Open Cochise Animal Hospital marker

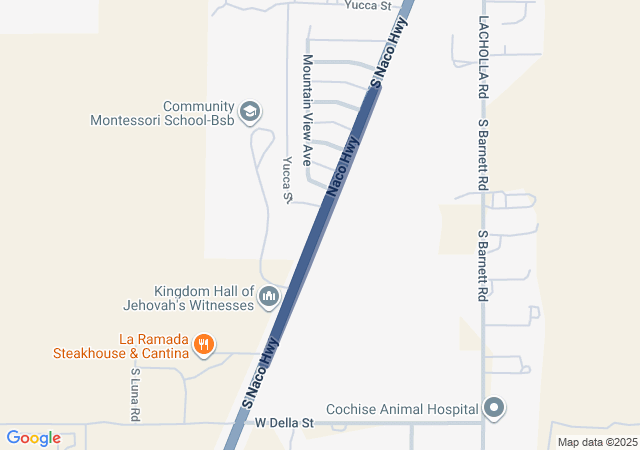tap(494, 408)
